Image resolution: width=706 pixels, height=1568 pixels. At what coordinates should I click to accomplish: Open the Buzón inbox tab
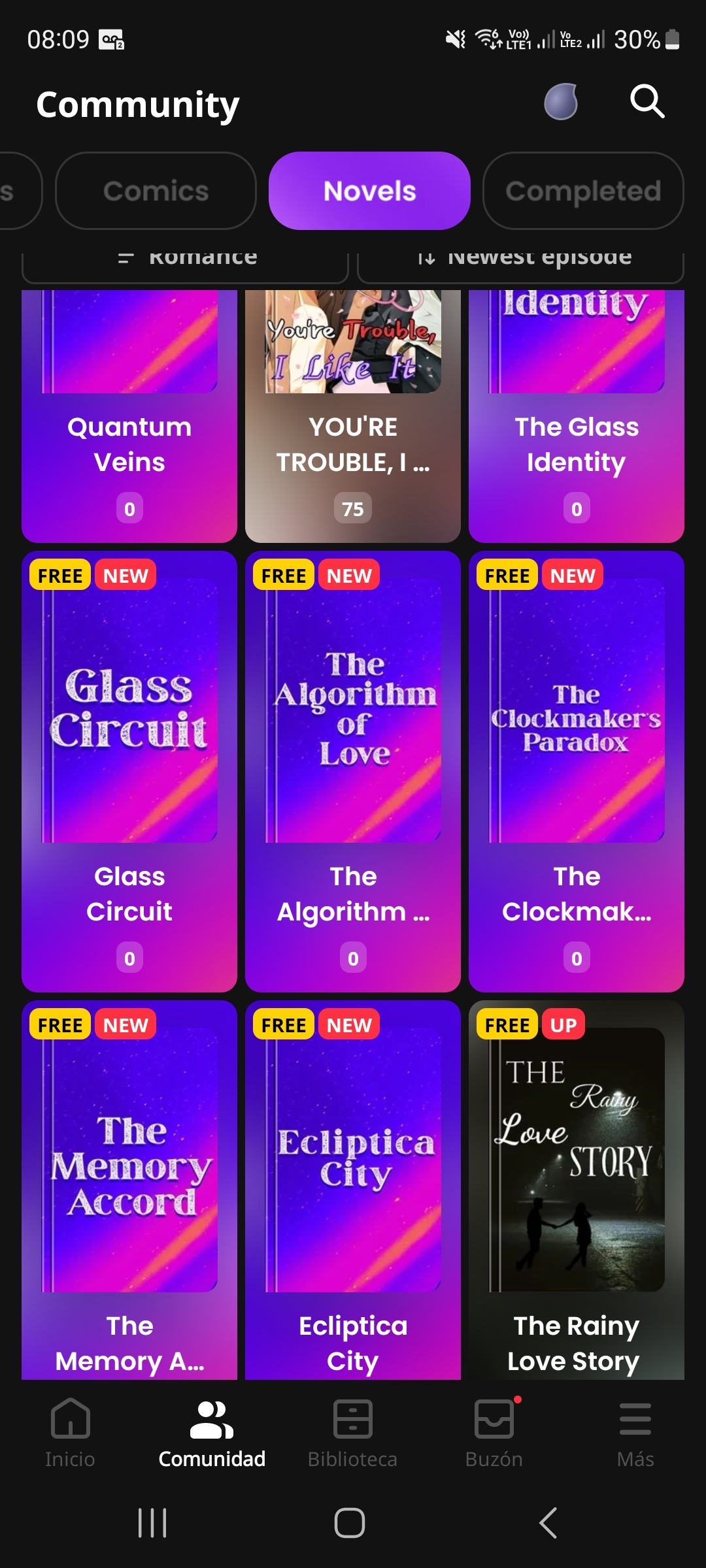(494, 1432)
